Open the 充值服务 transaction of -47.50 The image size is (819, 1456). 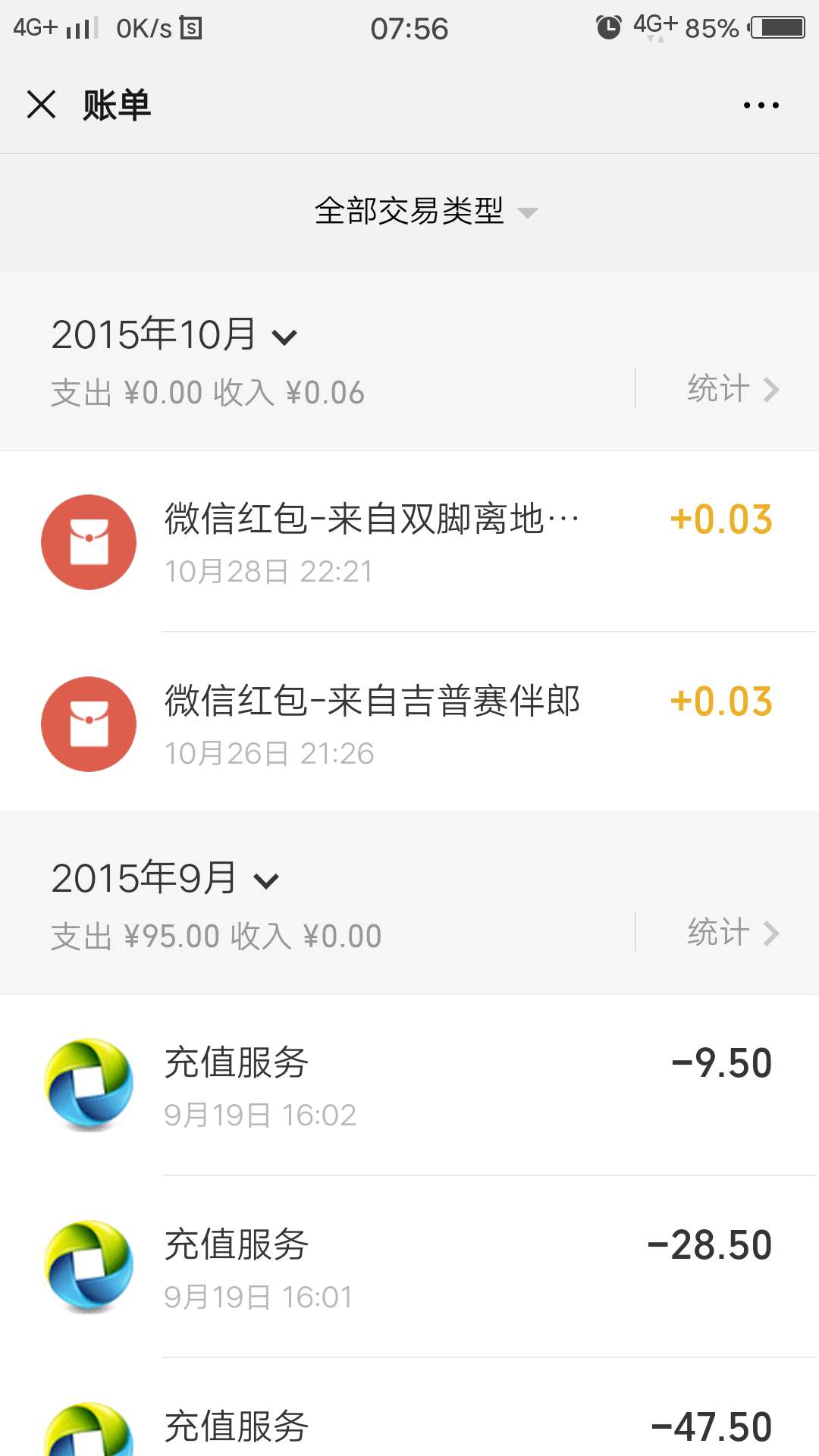tap(409, 1407)
